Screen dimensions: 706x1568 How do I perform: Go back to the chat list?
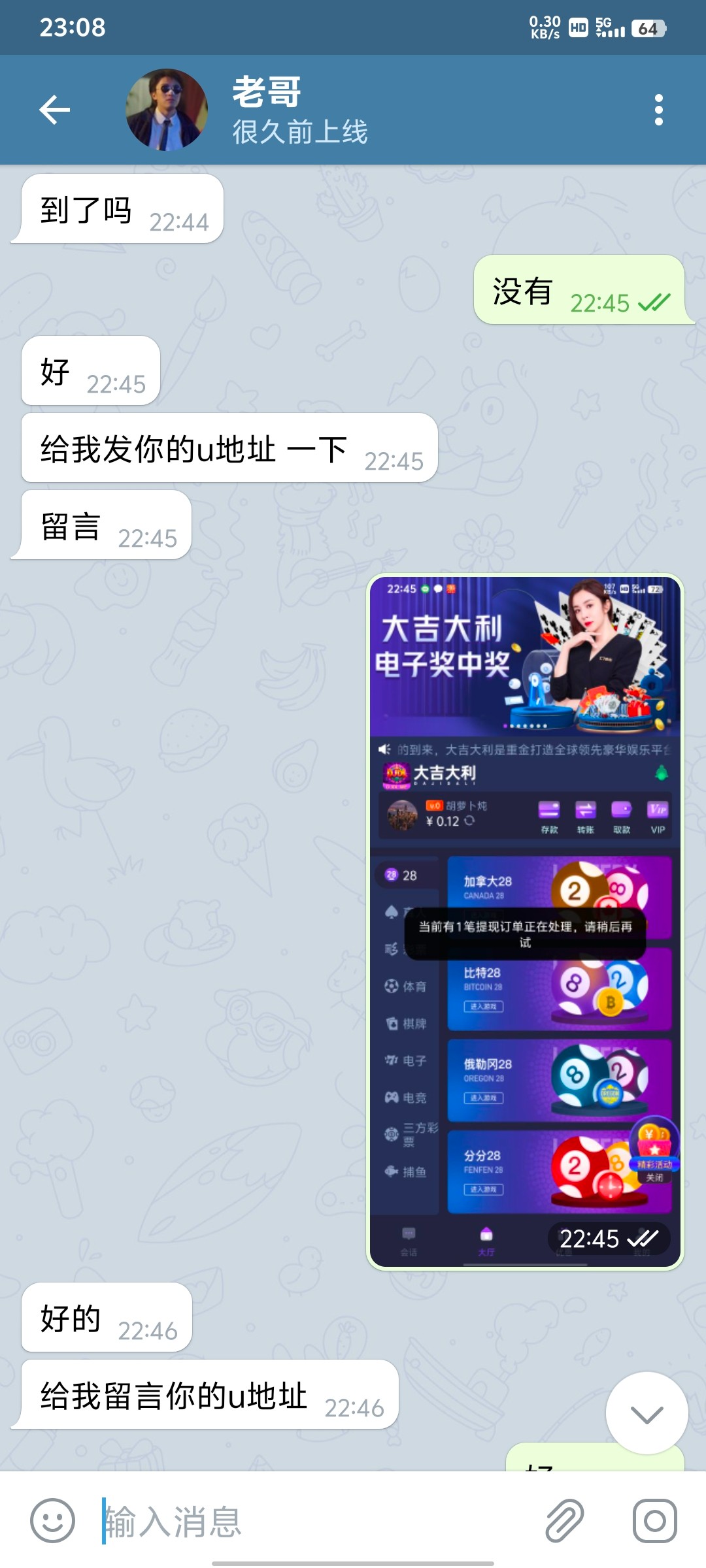(55, 110)
